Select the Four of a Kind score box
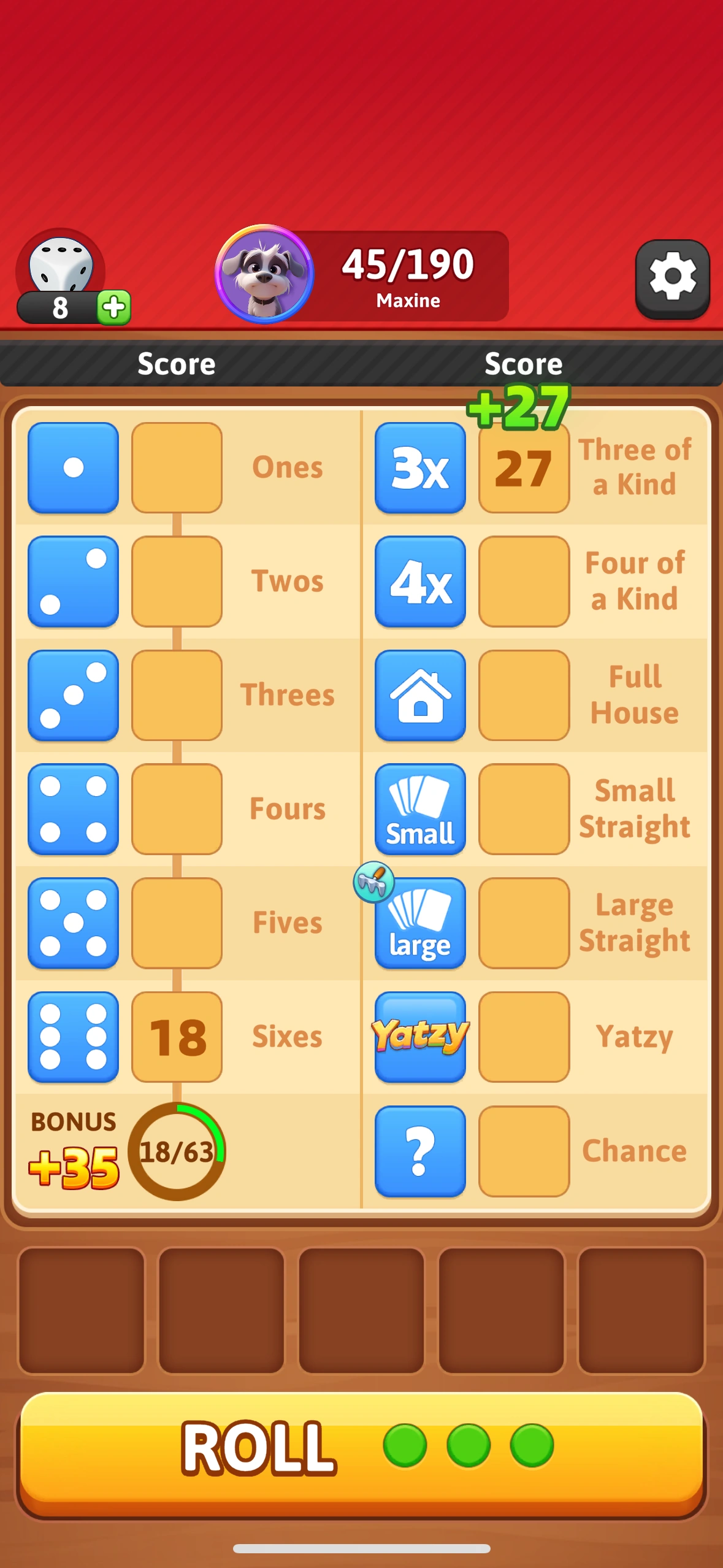This screenshot has width=723, height=1568. [524, 582]
